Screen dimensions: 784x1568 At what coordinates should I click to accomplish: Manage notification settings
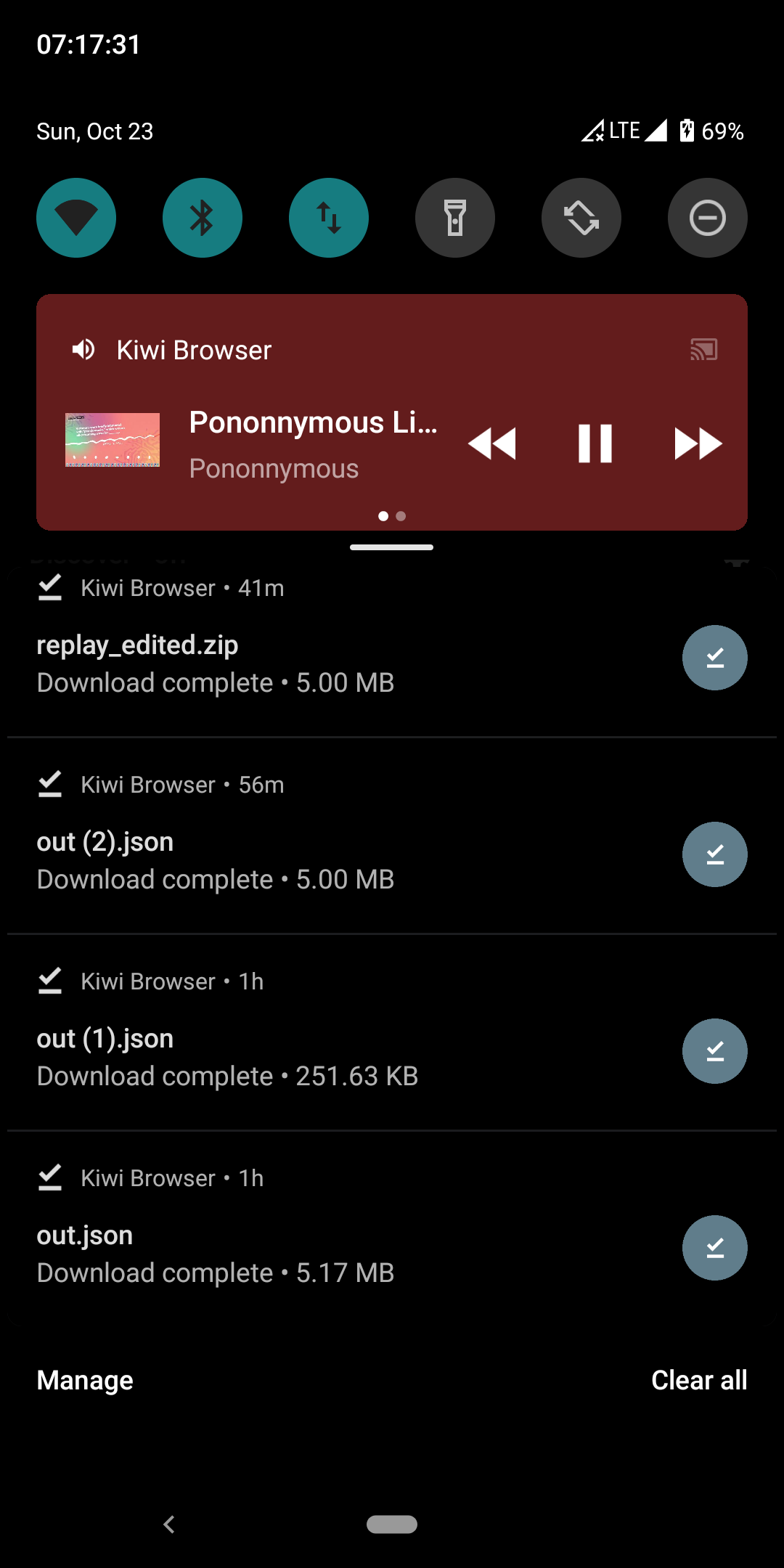85,1380
